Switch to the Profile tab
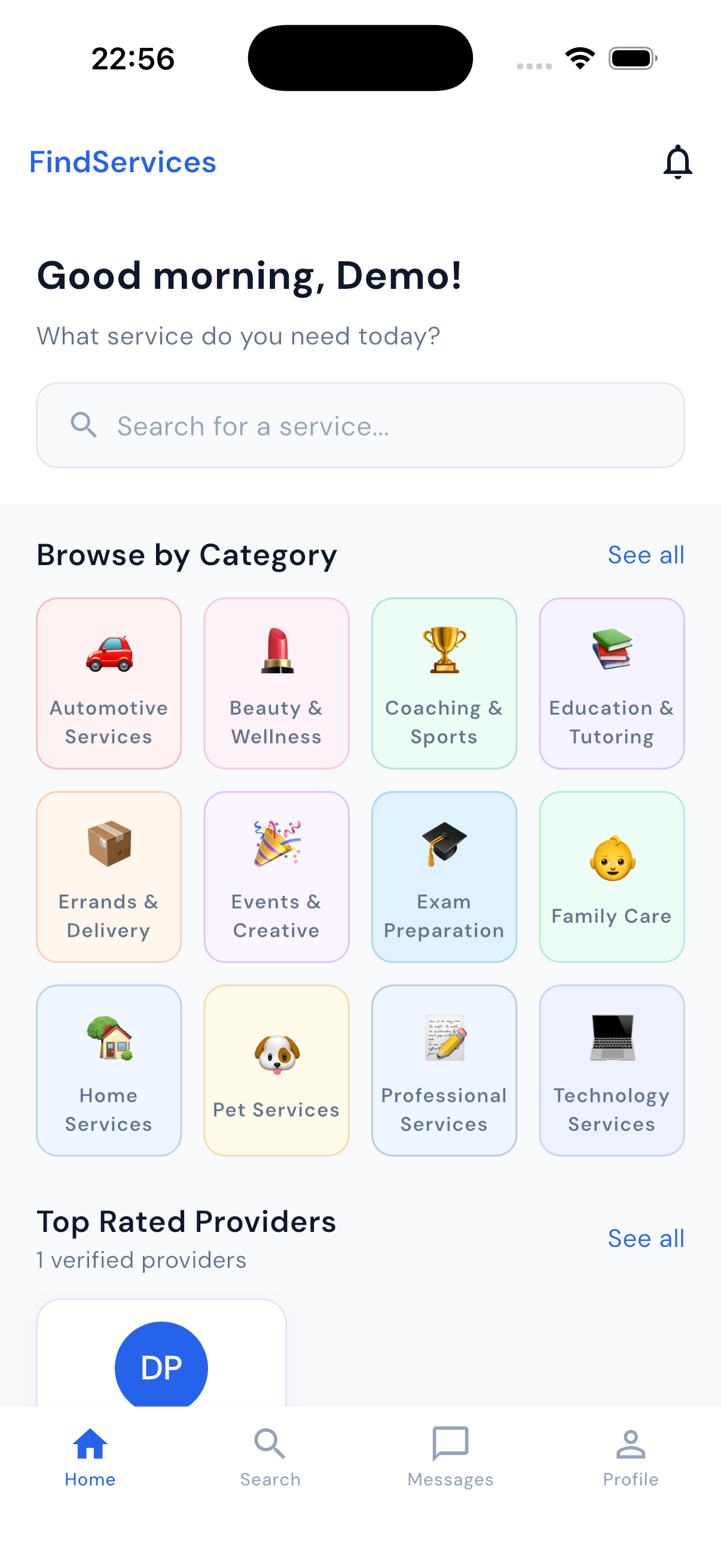 click(630, 1457)
